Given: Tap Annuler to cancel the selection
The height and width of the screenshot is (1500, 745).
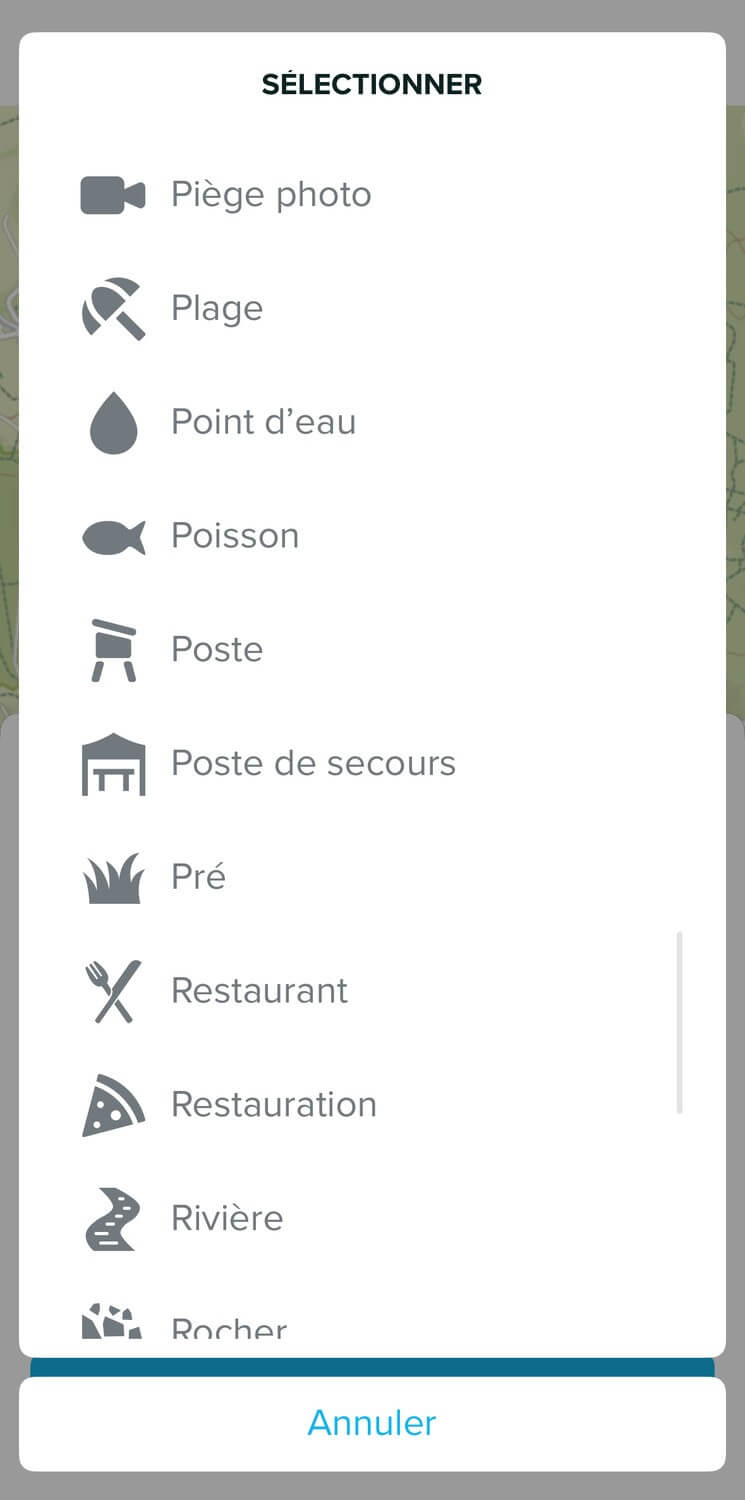Looking at the screenshot, I should coord(372,1423).
